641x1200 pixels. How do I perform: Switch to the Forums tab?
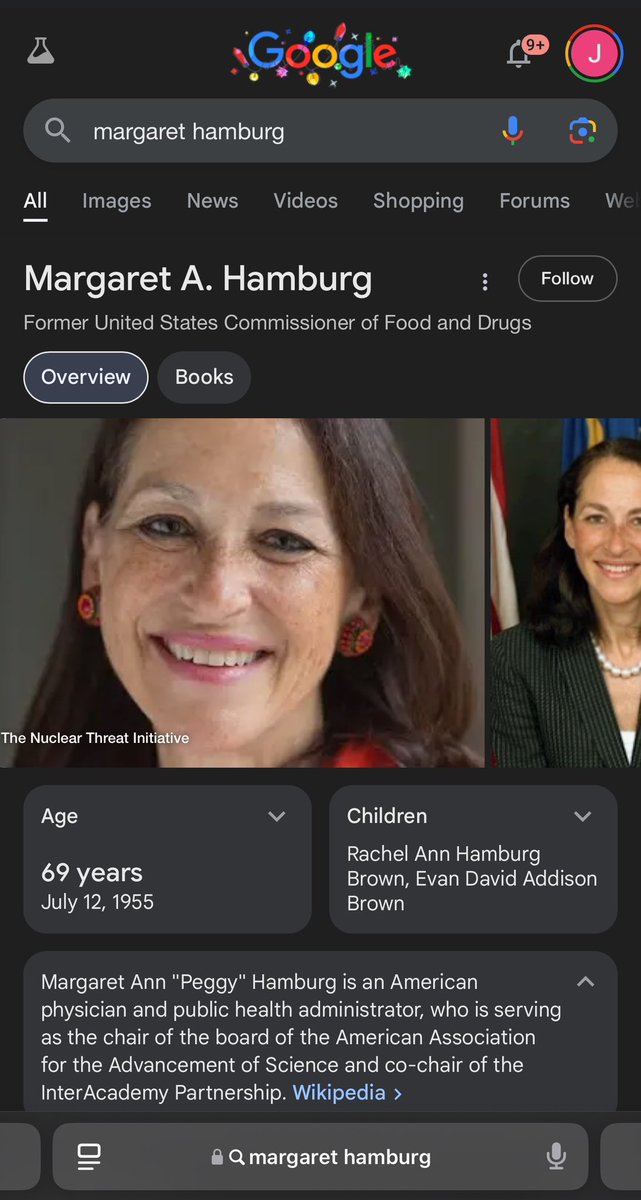534,201
